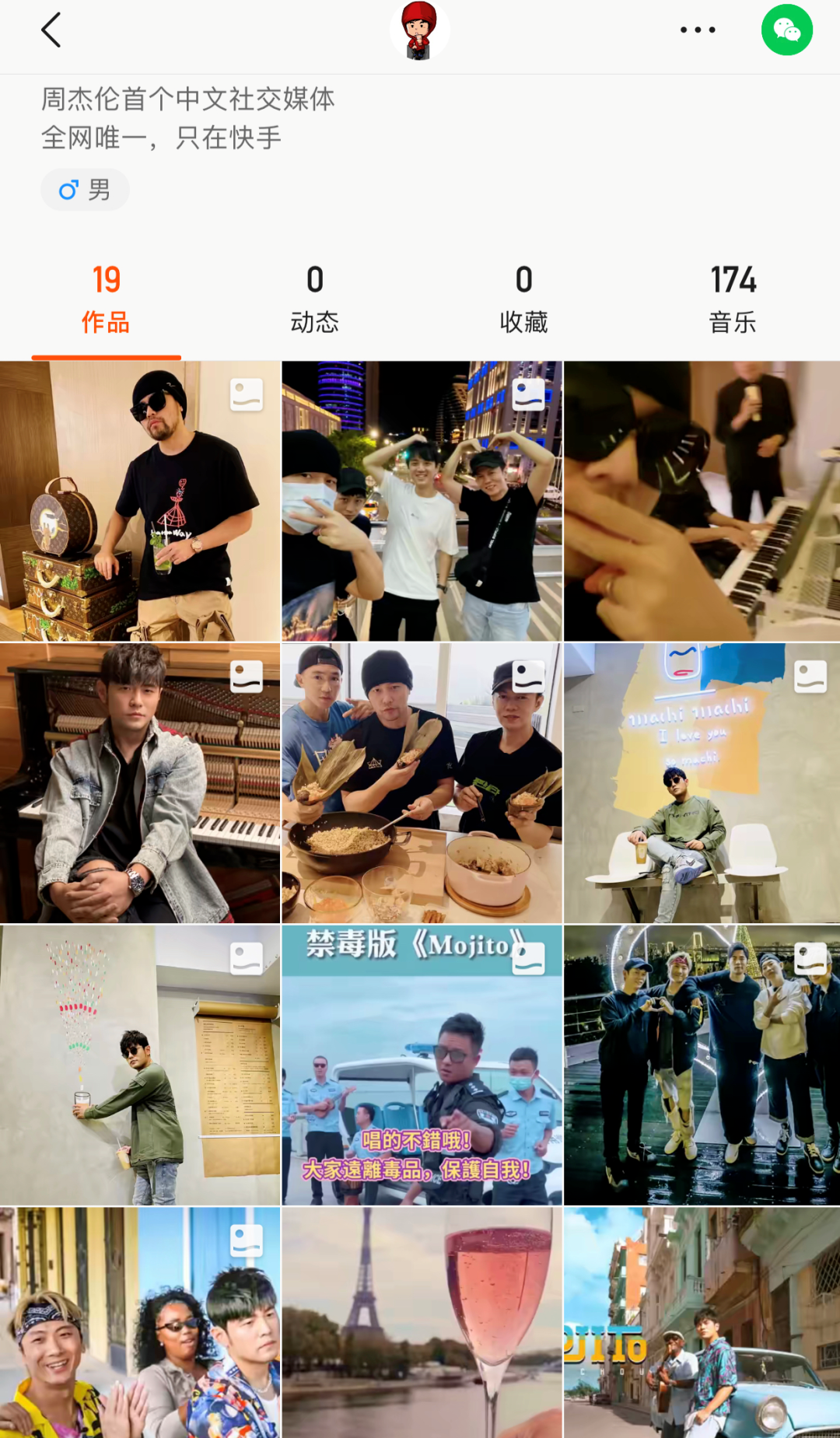This screenshot has width=840, height=1438.
Task: Open the night street group photo post
Action: (422, 501)
